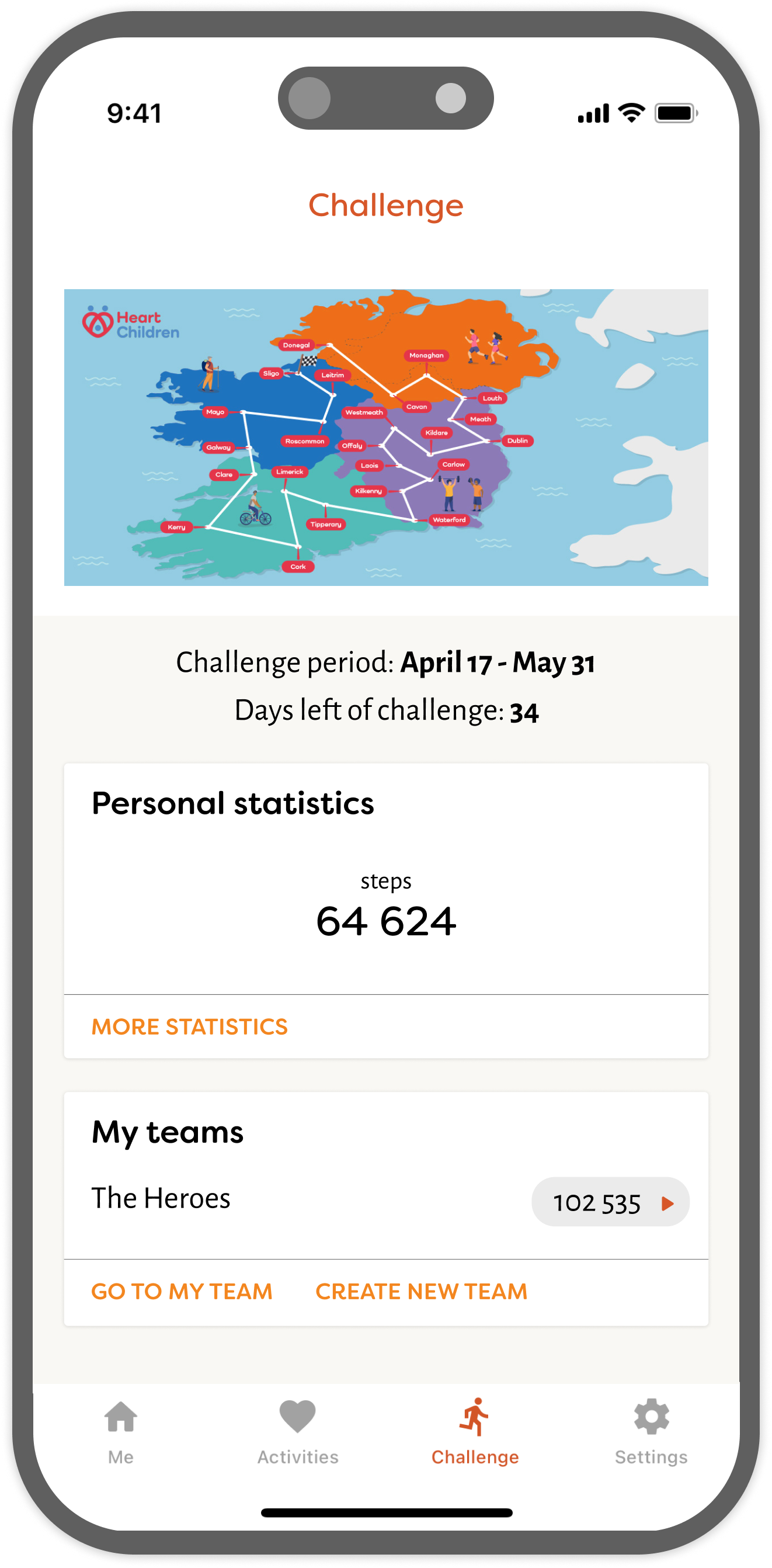Open The Heroes team score 102 535
772x1568 pixels.
click(610, 1202)
